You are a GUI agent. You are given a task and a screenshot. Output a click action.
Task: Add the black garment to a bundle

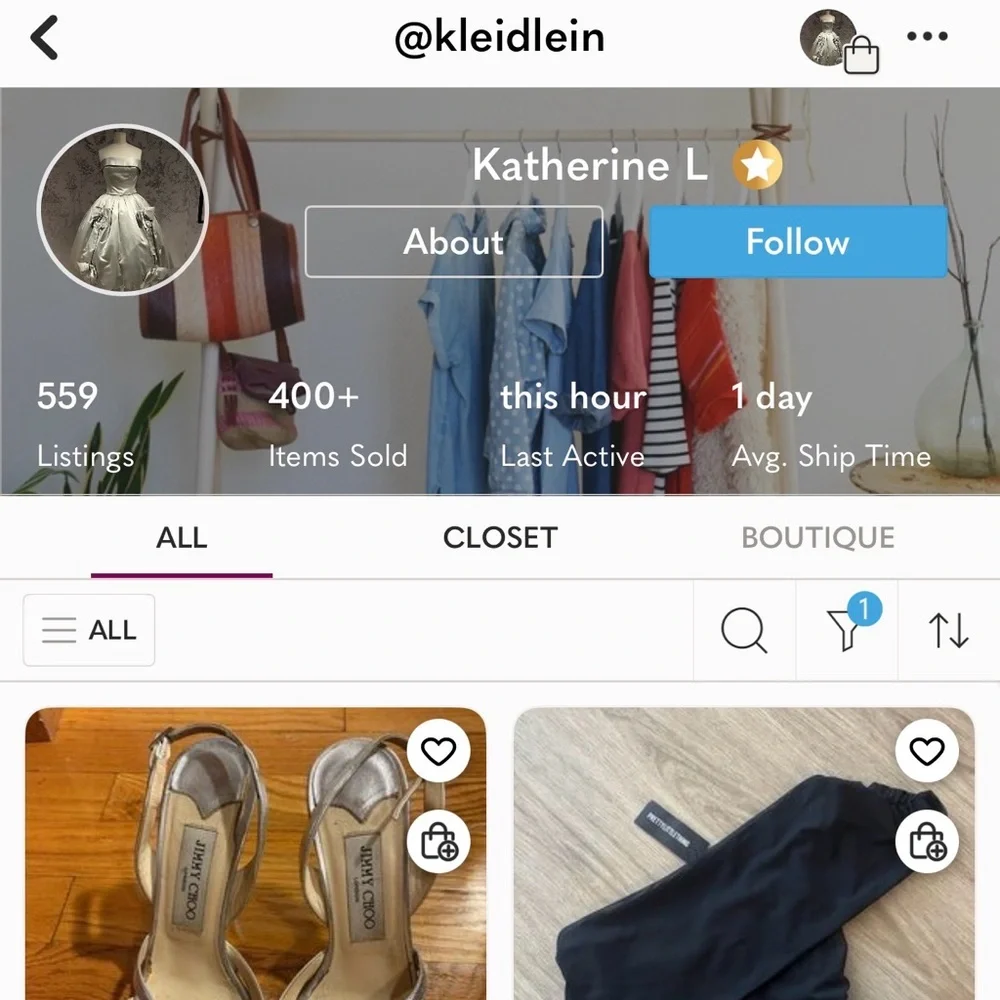[927, 843]
